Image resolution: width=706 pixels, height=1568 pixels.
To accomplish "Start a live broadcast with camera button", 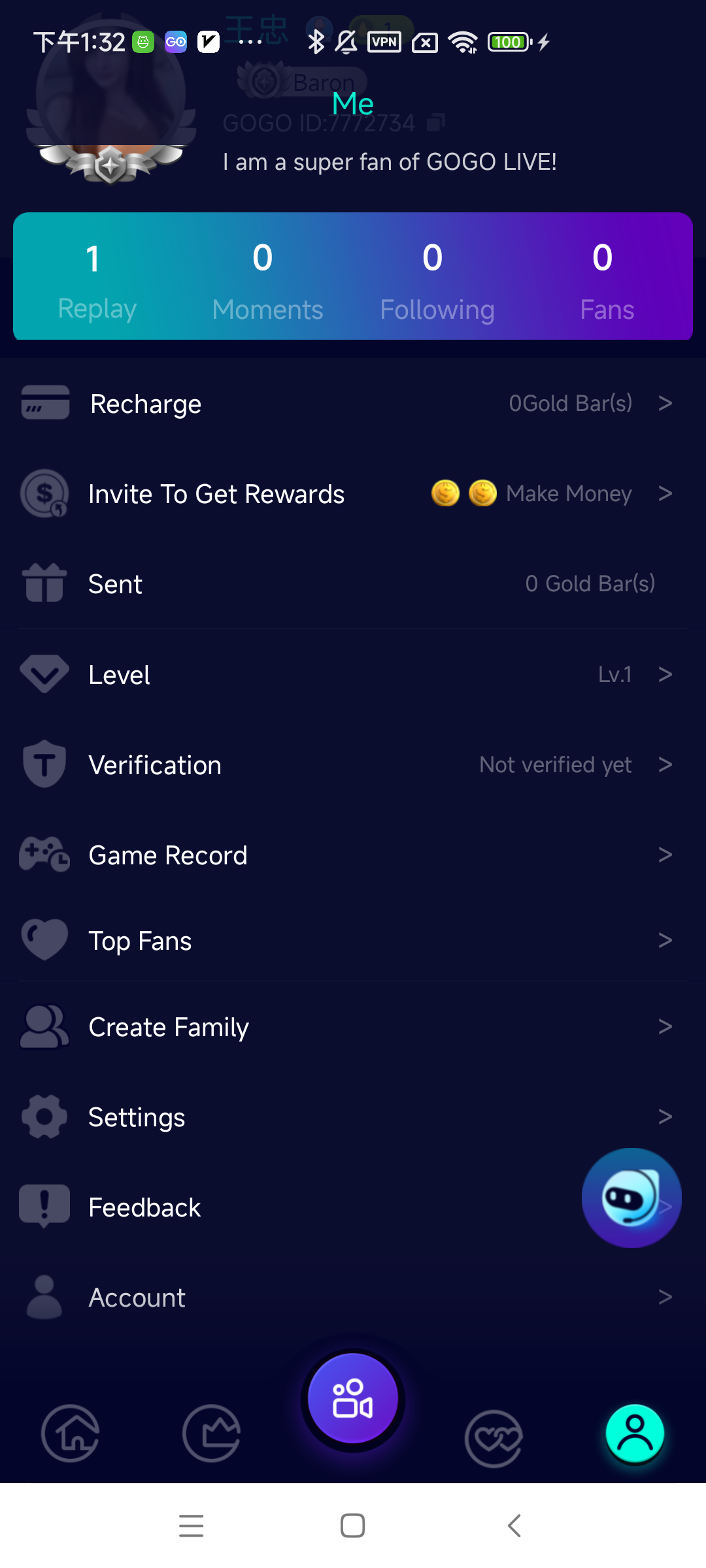I will click(353, 1399).
